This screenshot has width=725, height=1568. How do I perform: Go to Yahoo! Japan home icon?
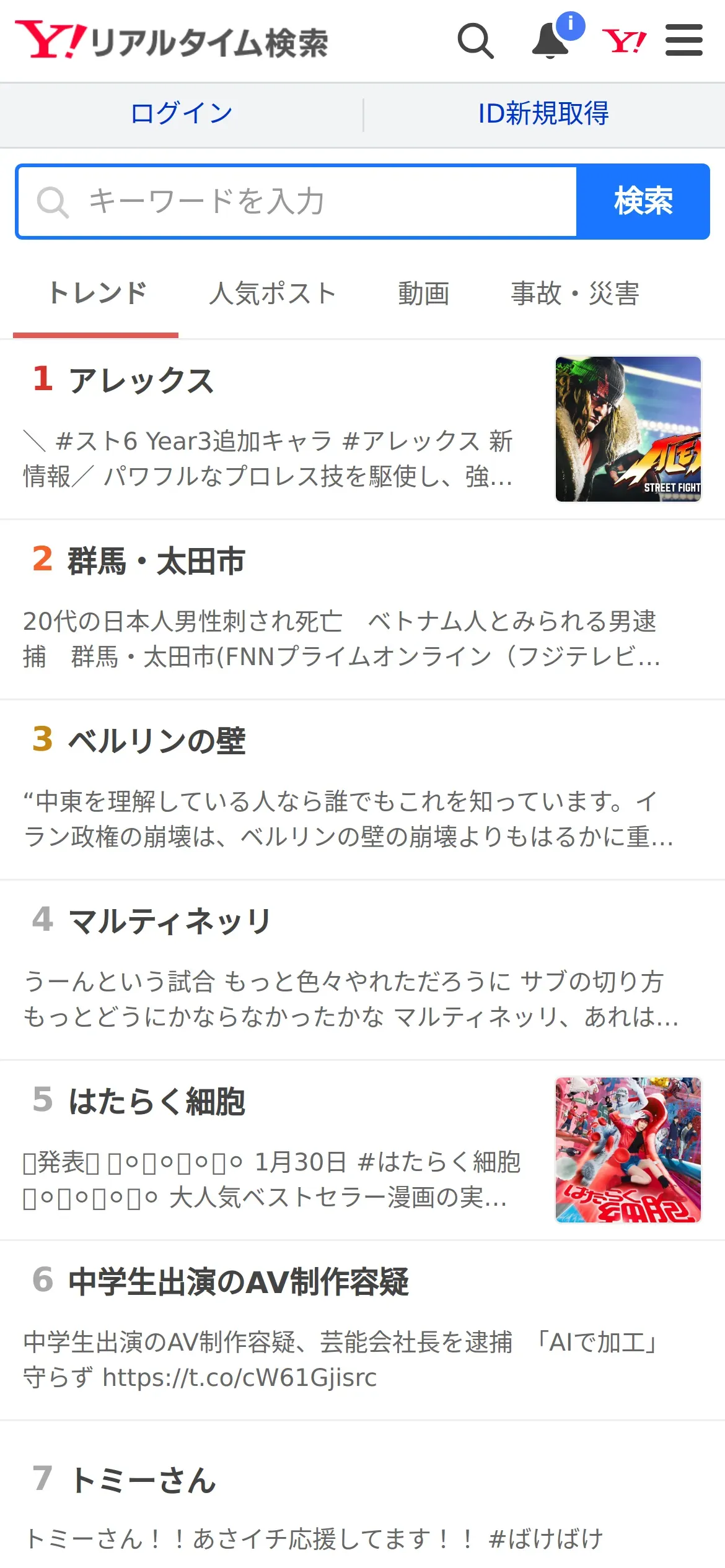(624, 41)
